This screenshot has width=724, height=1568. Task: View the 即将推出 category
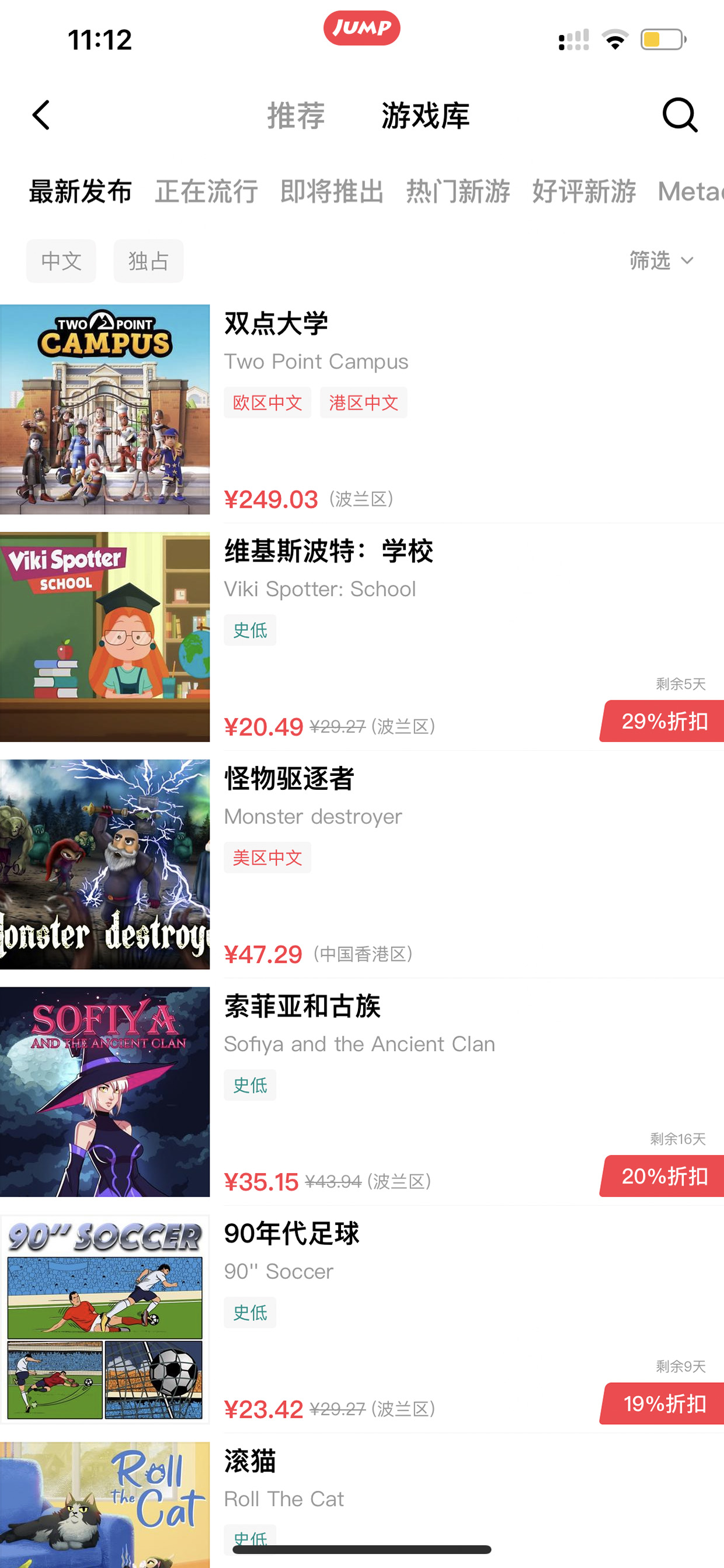click(x=332, y=192)
